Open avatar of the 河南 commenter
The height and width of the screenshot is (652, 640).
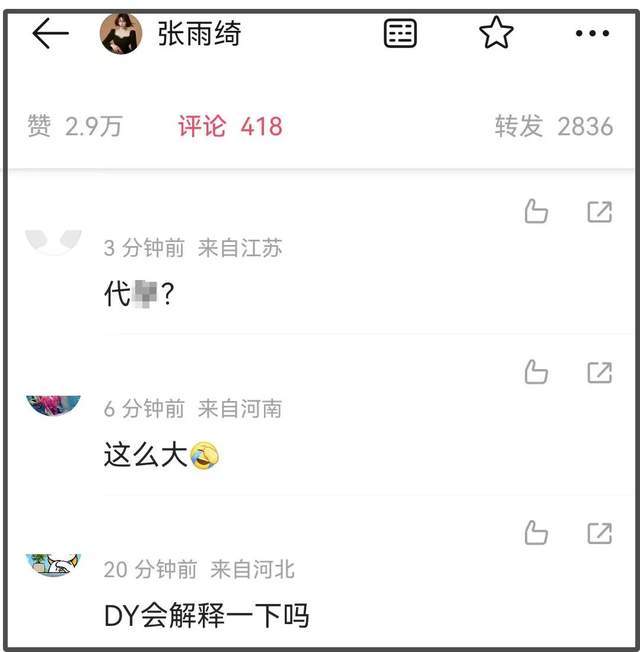point(54,405)
